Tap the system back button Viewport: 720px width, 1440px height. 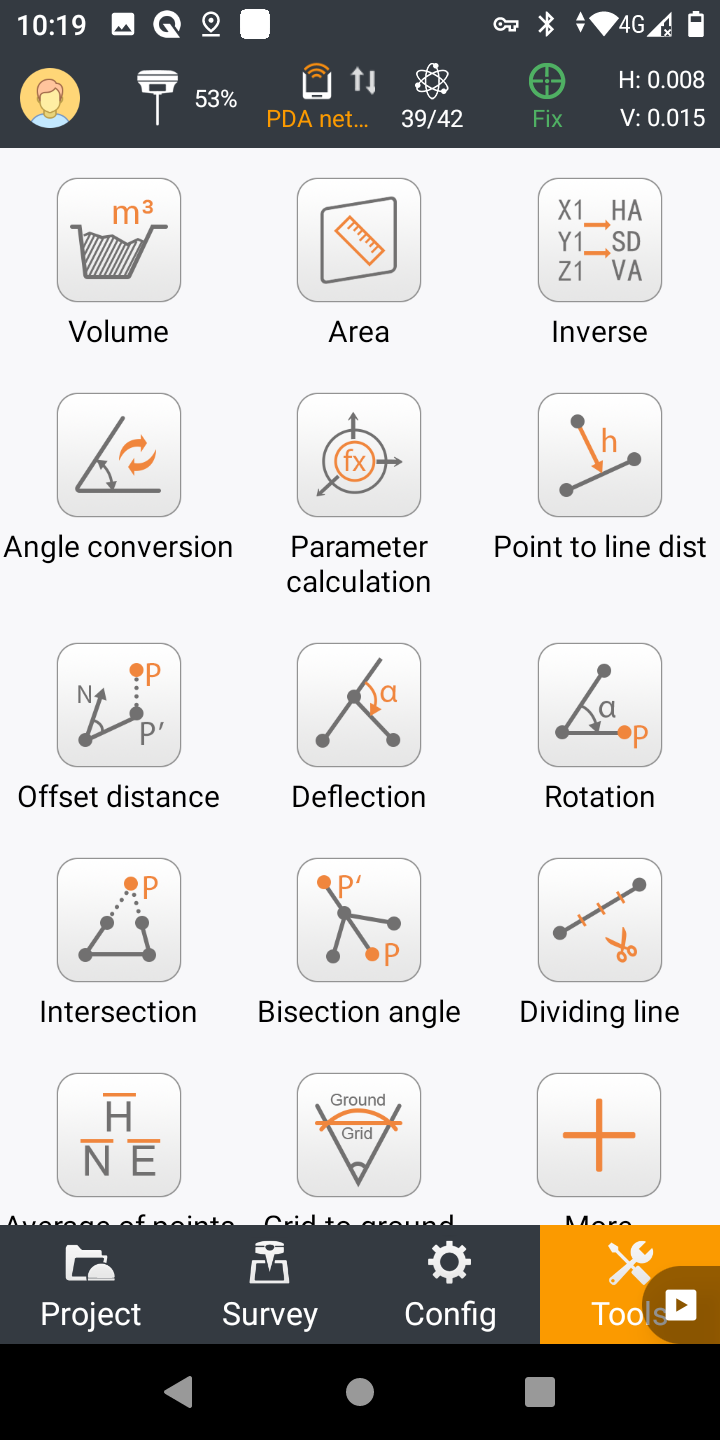tap(180, 1392)
